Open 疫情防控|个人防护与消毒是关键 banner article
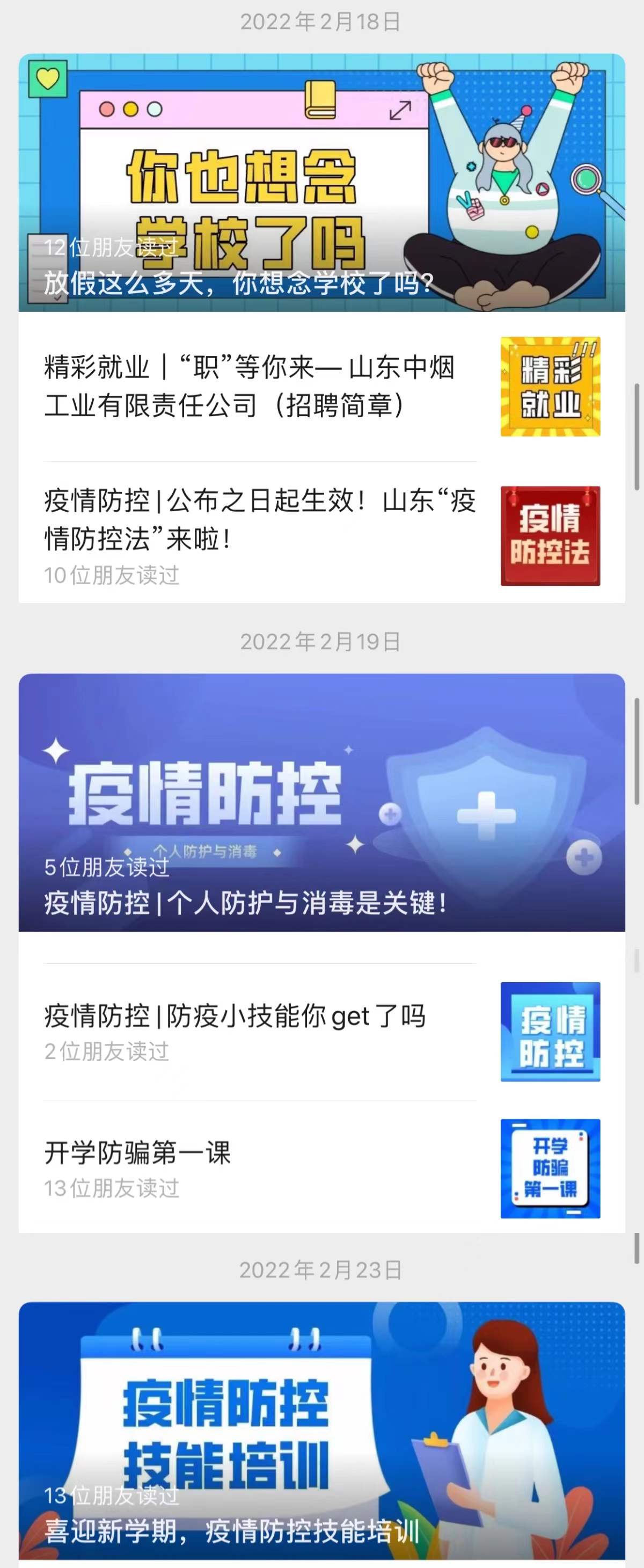Image resolution: width=644 pixels, height=1568 pixels. pyautogui.click(x=321, y=802)
